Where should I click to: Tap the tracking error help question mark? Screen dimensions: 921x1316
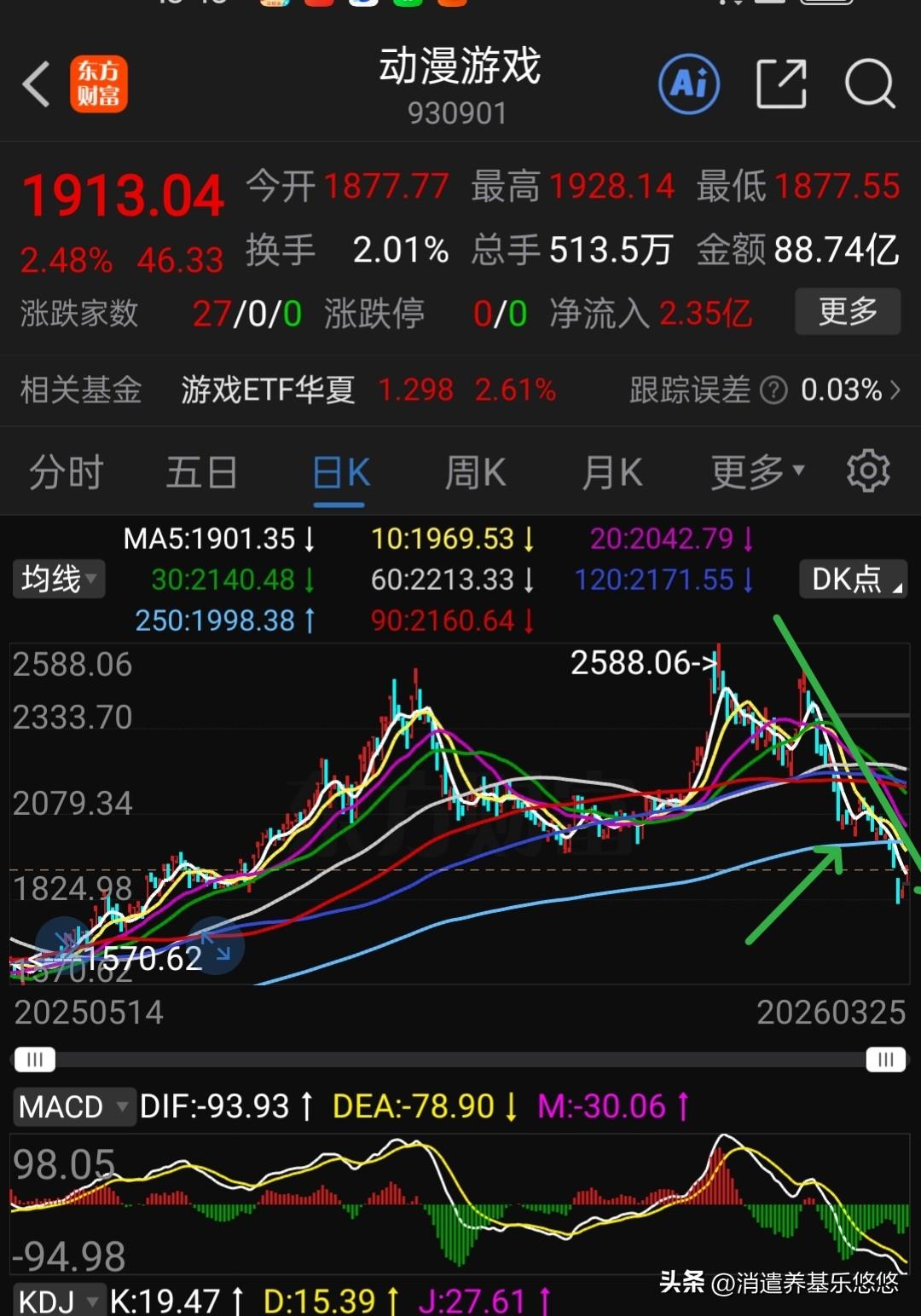point(773,390)
